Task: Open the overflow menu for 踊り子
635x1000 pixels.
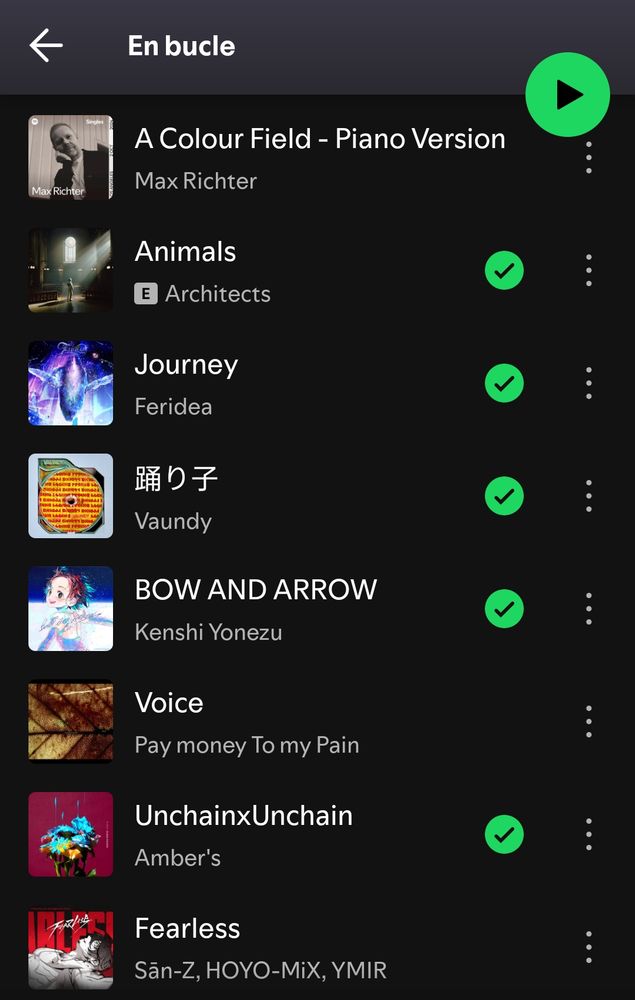Action: tap(588, 496)
